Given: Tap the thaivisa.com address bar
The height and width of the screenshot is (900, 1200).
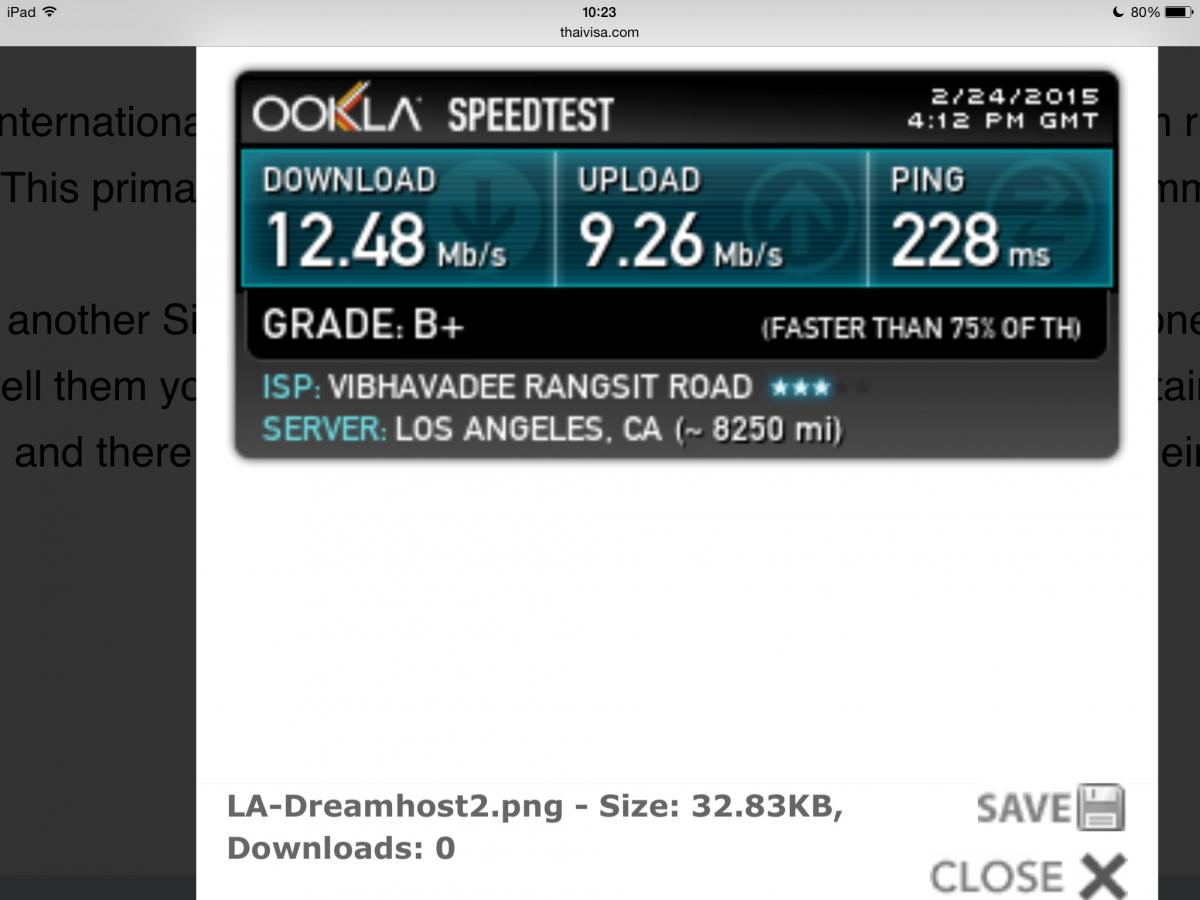Looking at the screenshot, I should coord(599,32).
